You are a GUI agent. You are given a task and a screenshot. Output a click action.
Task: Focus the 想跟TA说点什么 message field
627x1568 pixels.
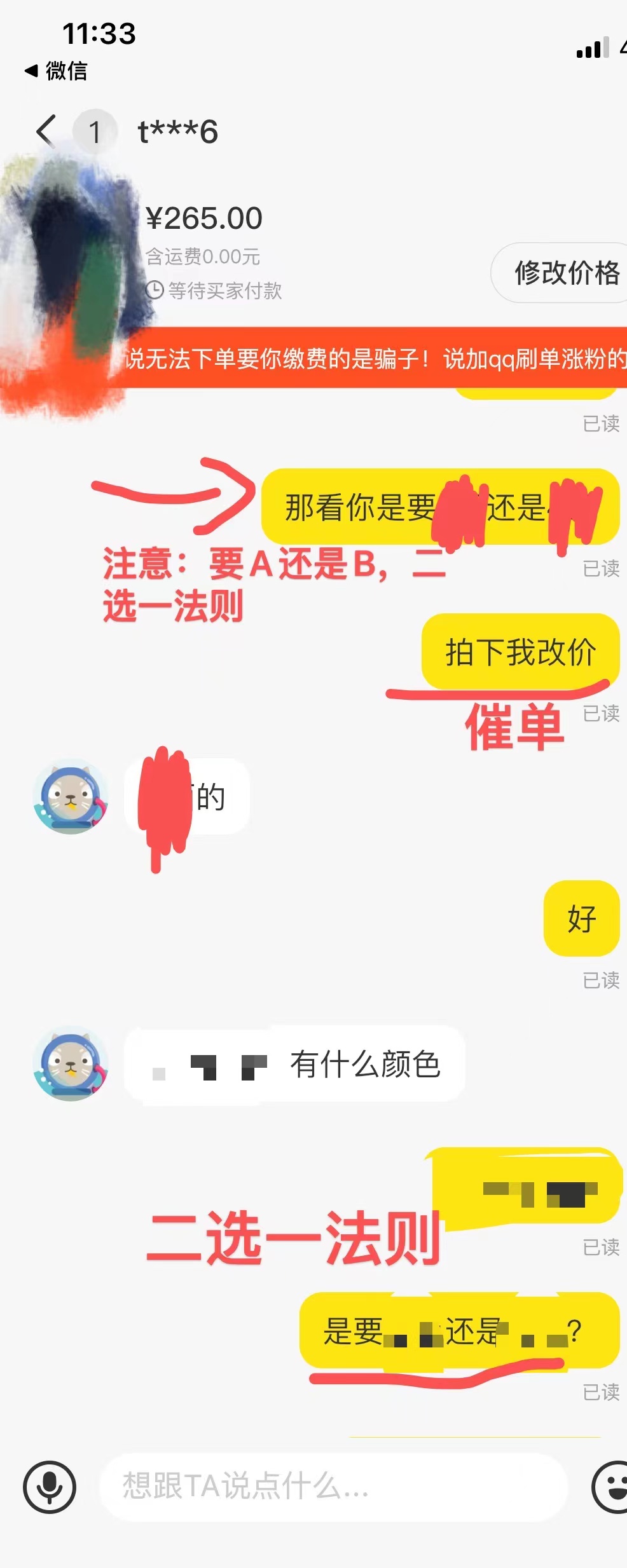331,1487
